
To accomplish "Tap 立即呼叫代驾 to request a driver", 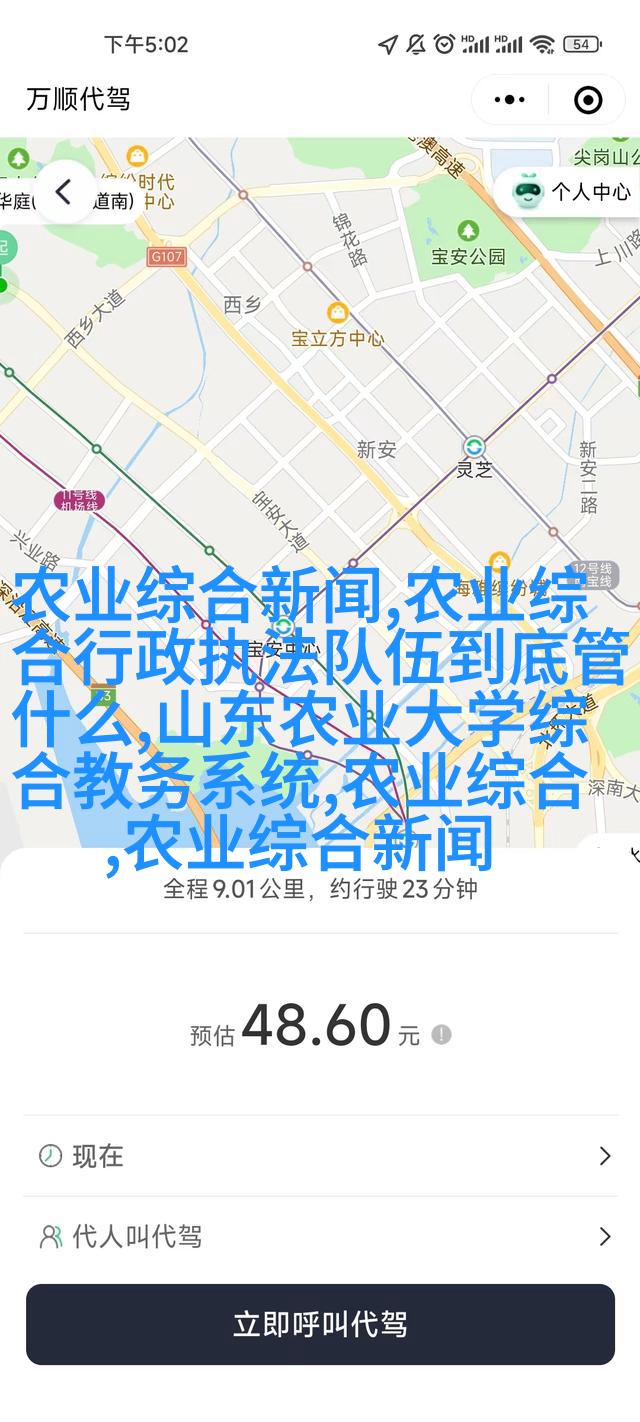I will (320, 1324).
